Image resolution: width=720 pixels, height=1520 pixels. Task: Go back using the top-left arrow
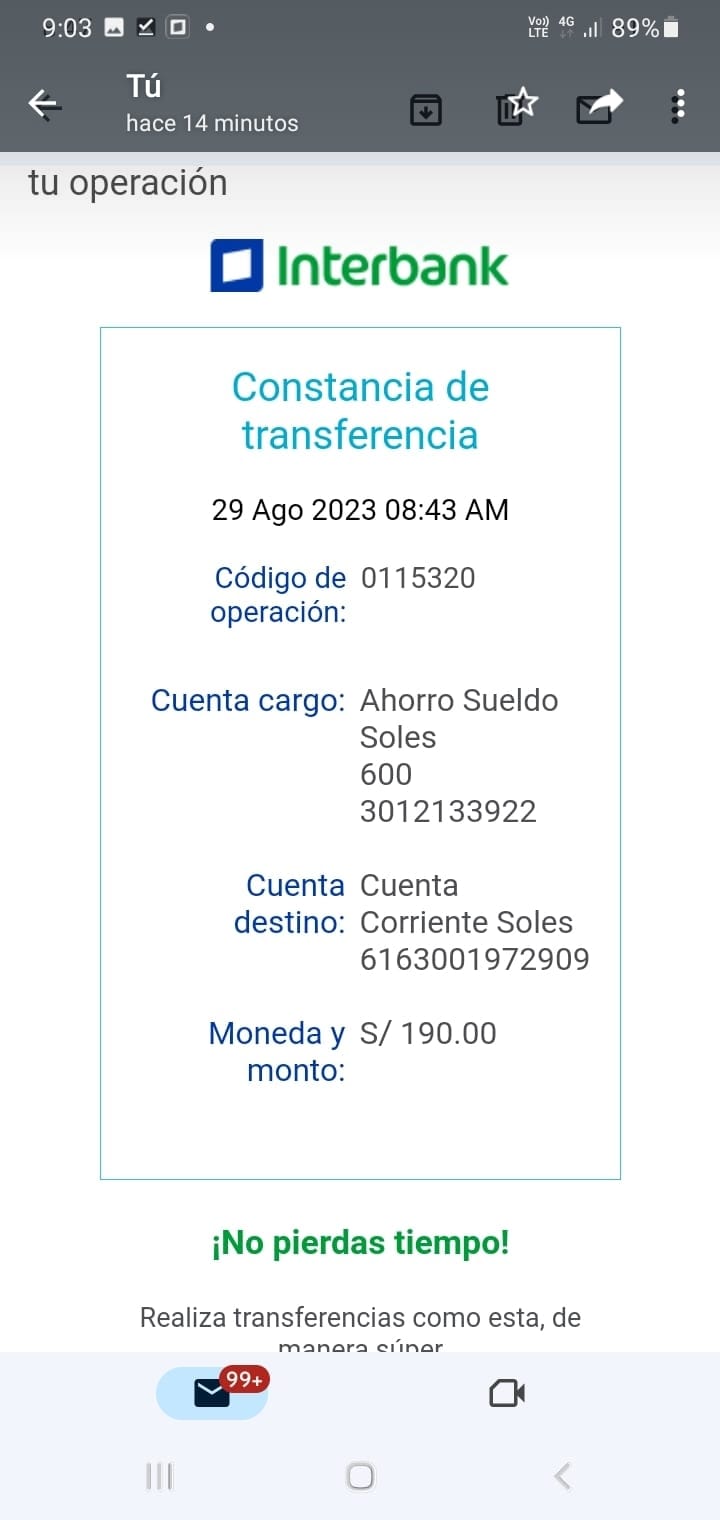click(x=44, y=104)
